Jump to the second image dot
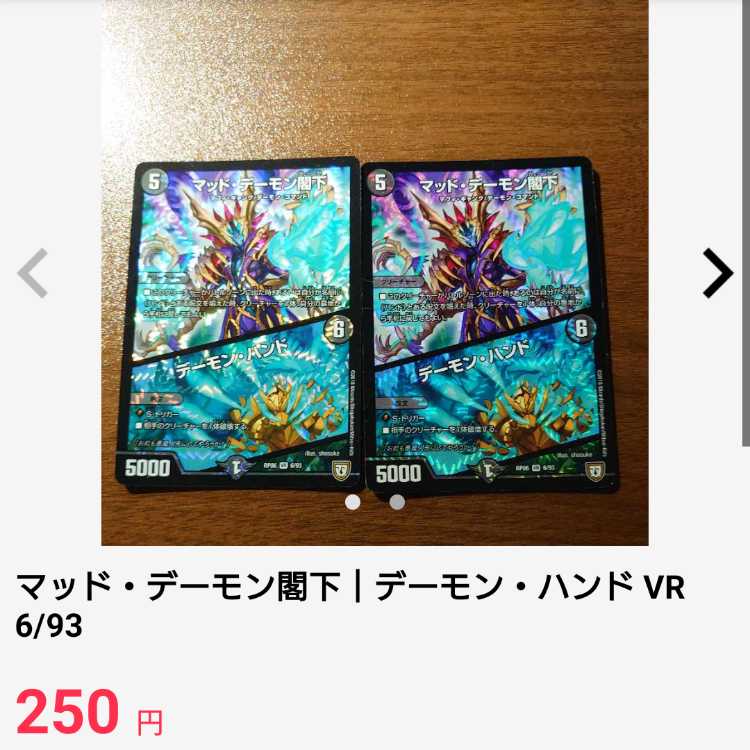 397,502
